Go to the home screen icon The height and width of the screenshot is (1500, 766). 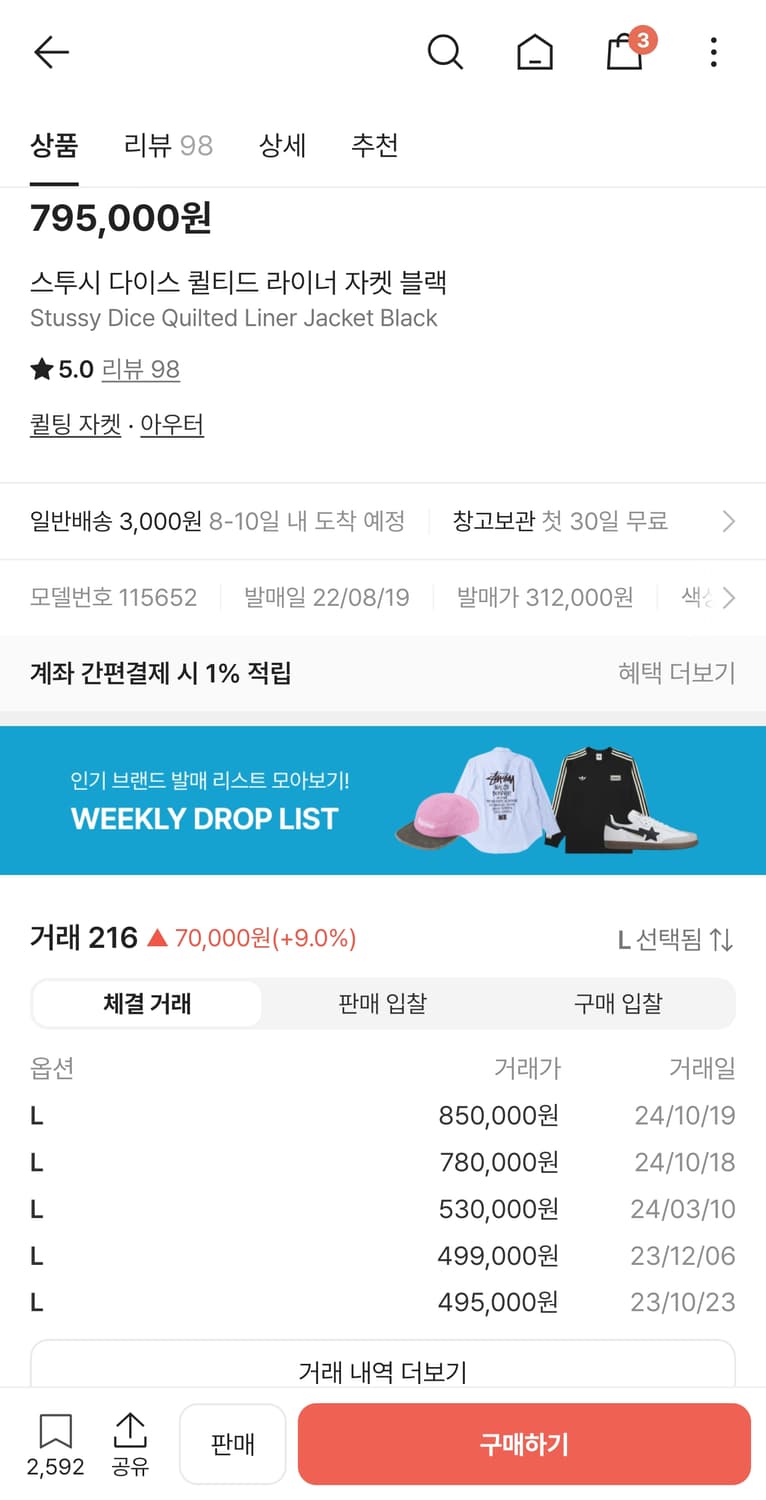535,53
